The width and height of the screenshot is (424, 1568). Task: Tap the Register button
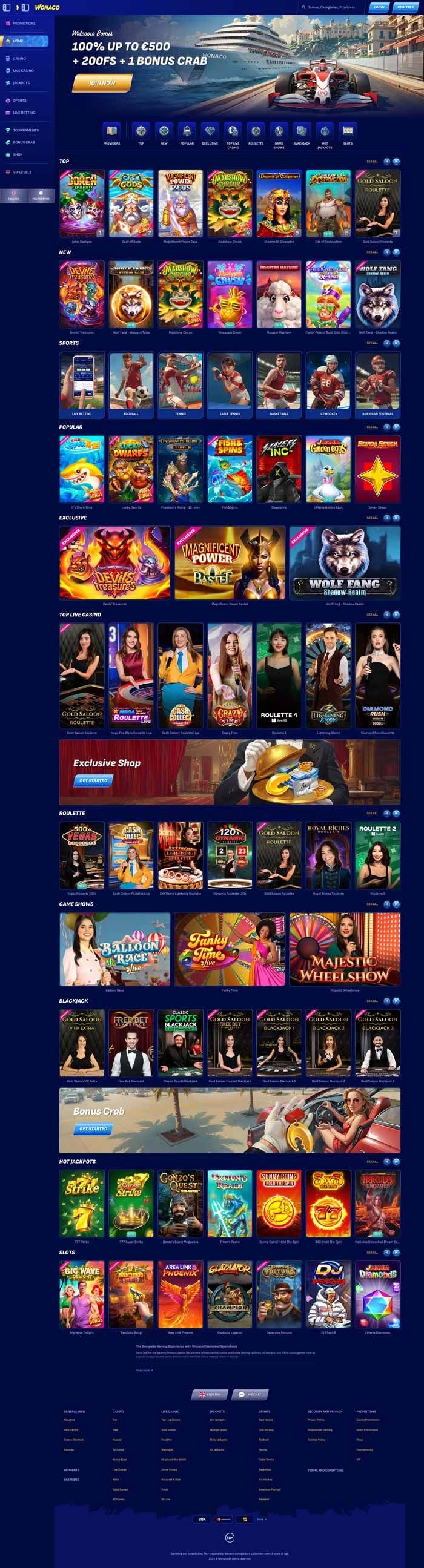(x=405, y=7)
